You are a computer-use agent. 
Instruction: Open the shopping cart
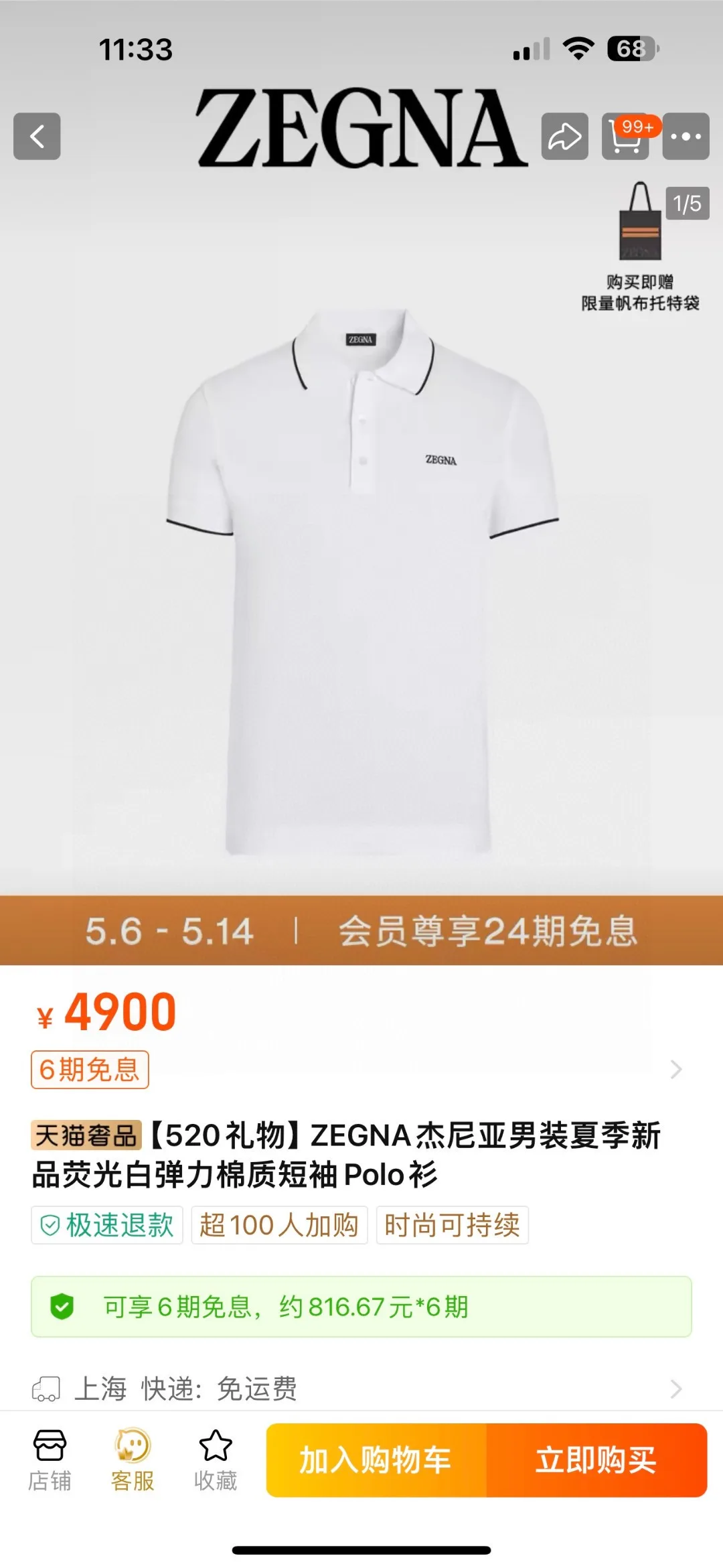pos(625,137)
